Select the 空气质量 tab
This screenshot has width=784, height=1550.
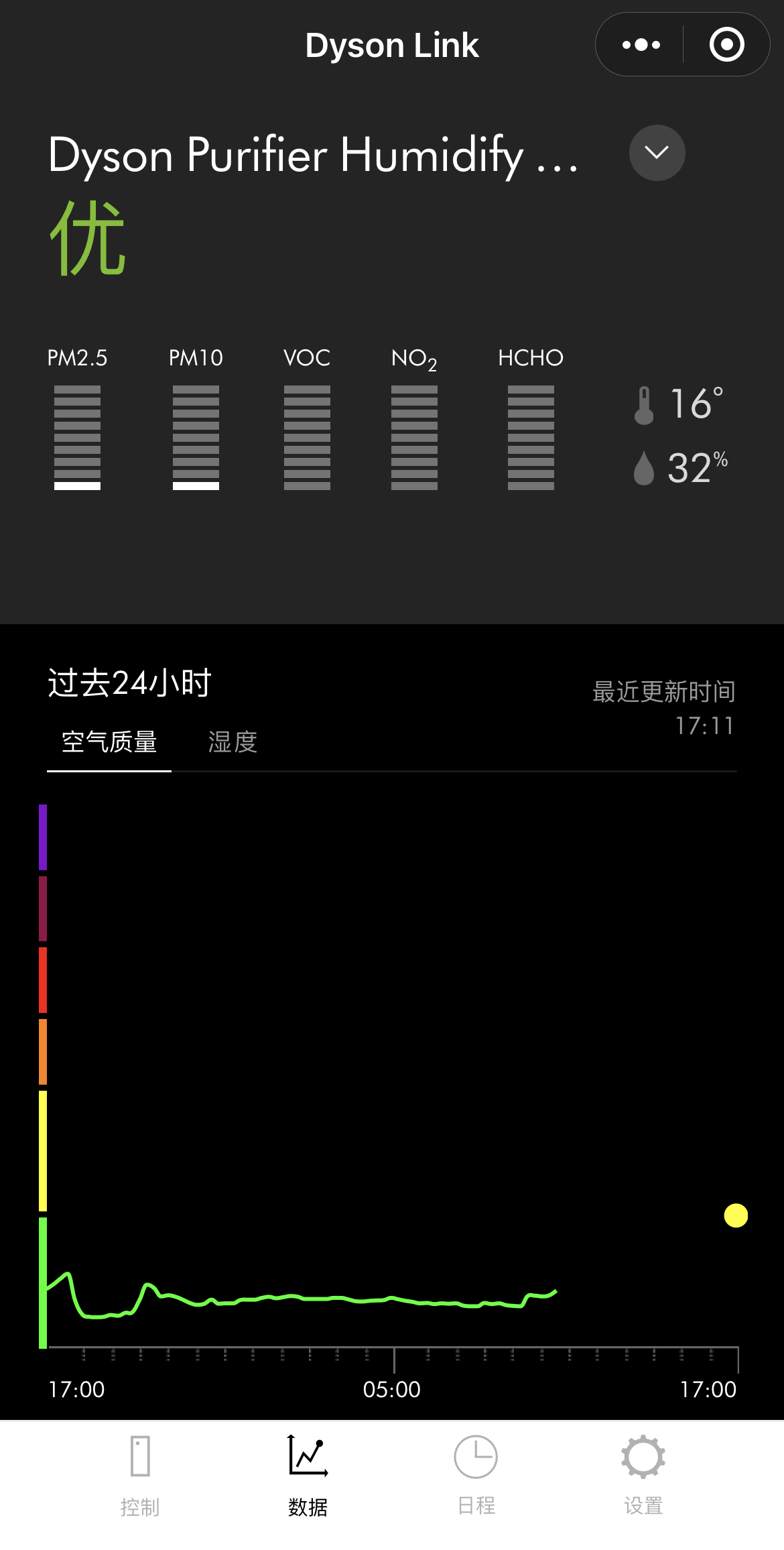pos(109,742)
